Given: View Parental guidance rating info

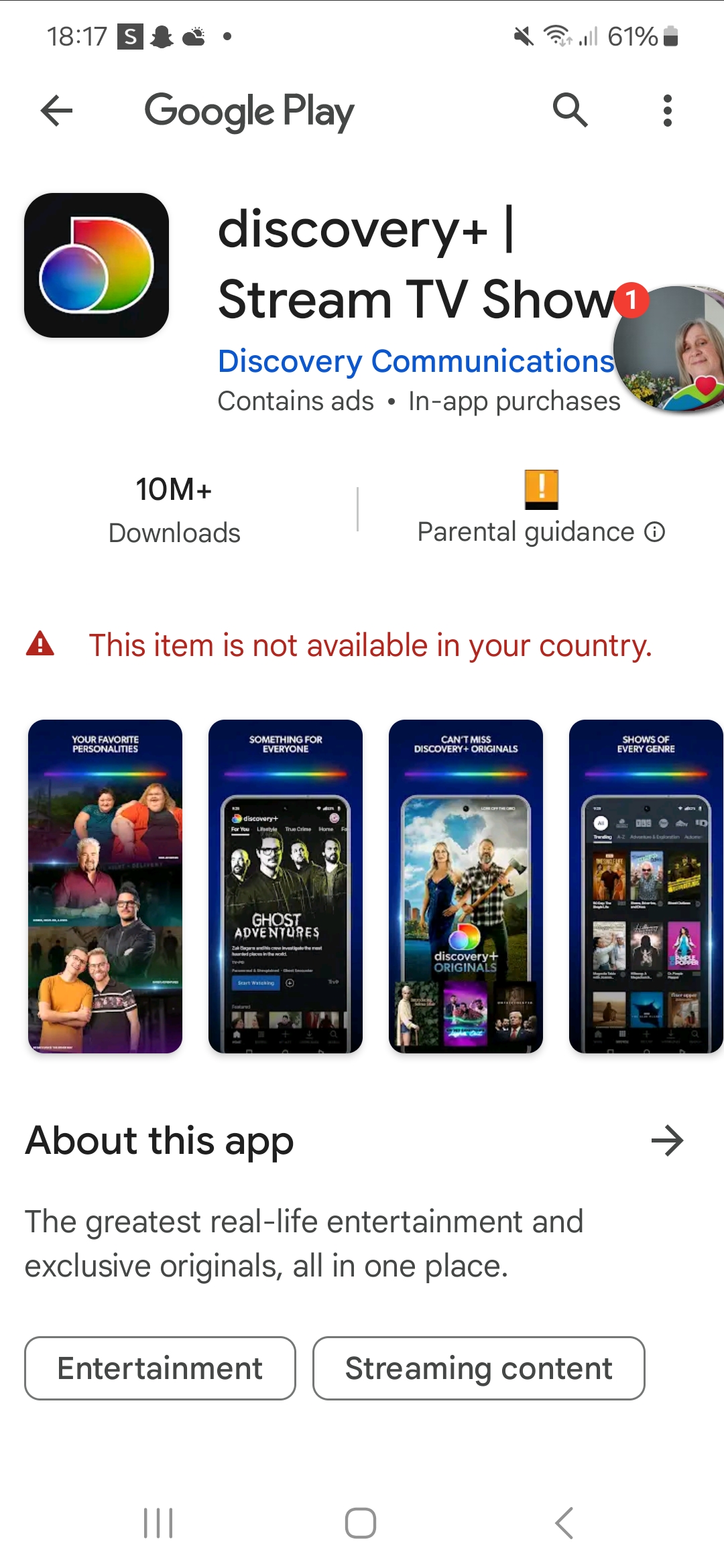Looking at the screenshot, I should [x=654, y=532].
